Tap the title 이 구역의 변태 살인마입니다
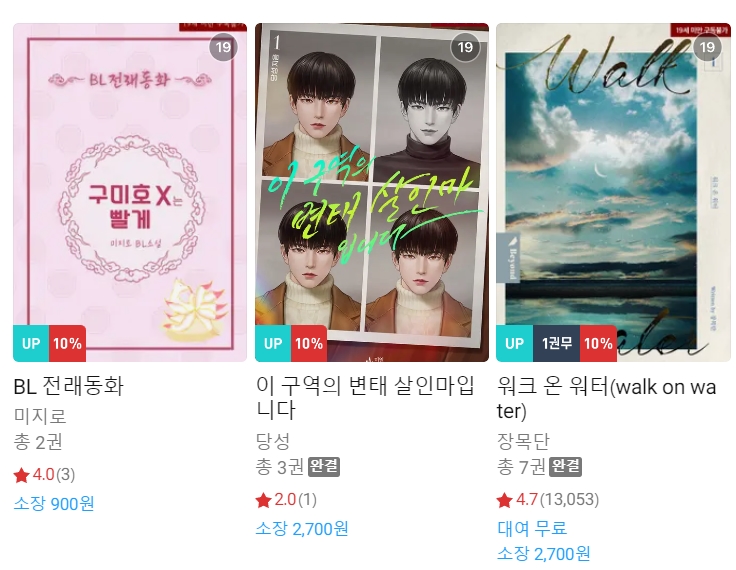The height and width of the screenshot is (570, 736). click(x=365, y=398)
